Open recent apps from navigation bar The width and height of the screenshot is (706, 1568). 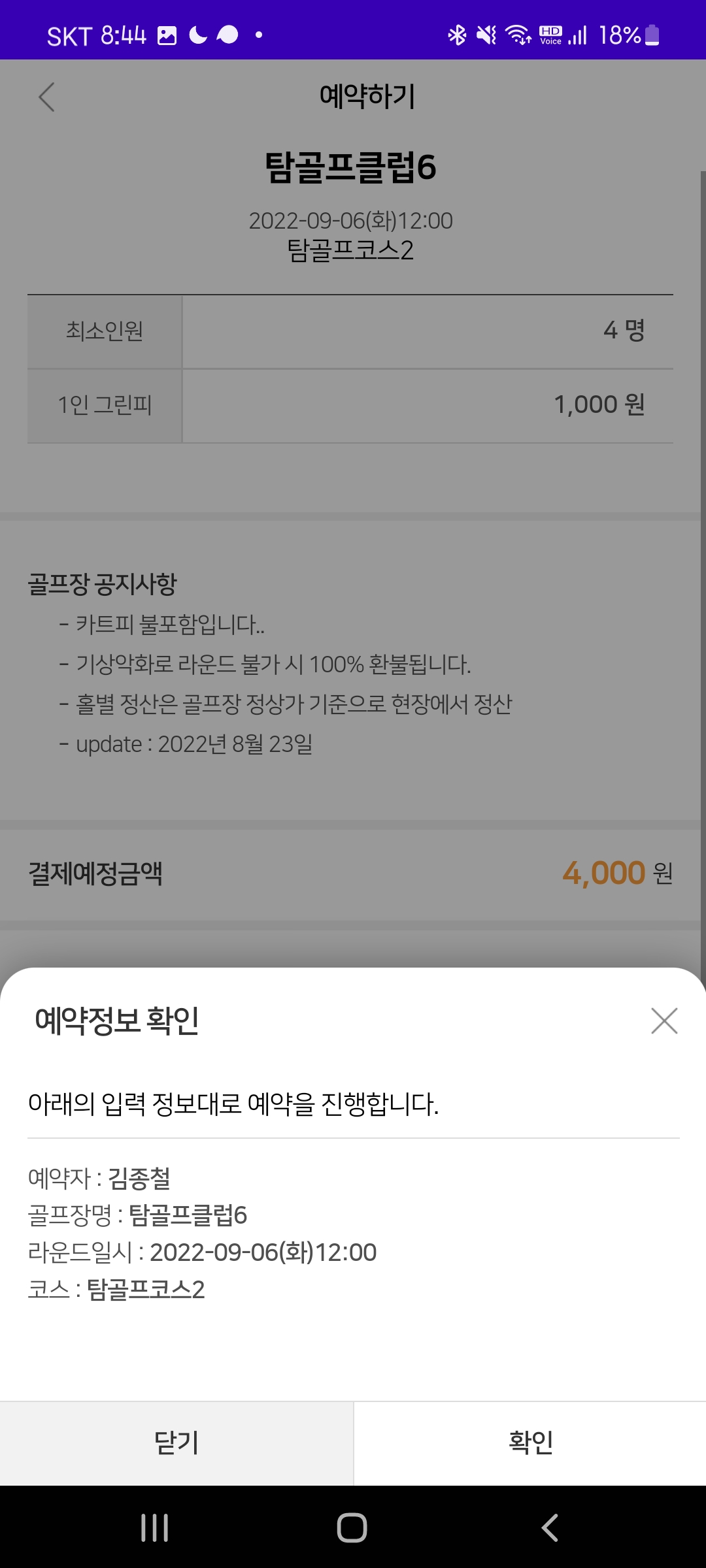[155, 1527]
